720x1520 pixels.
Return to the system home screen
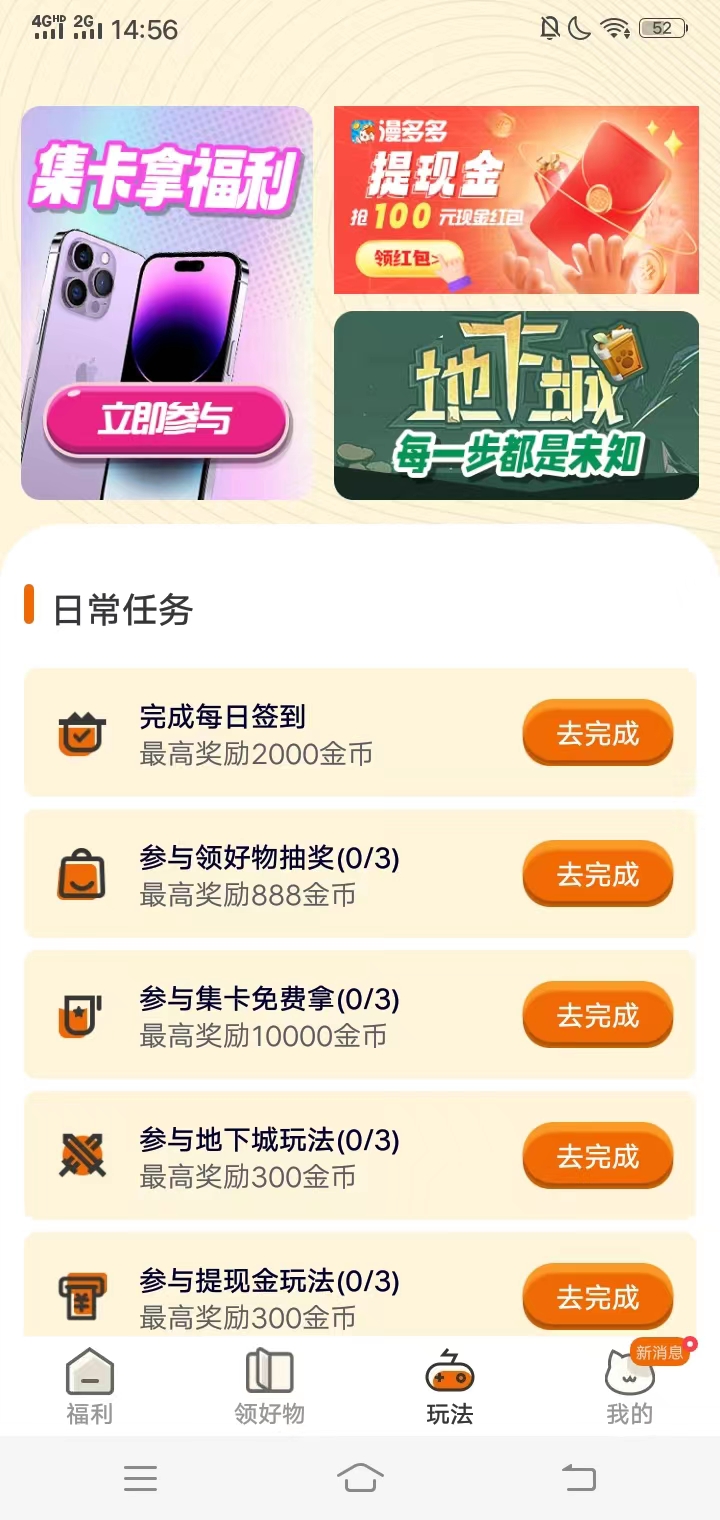(360, 1477)
